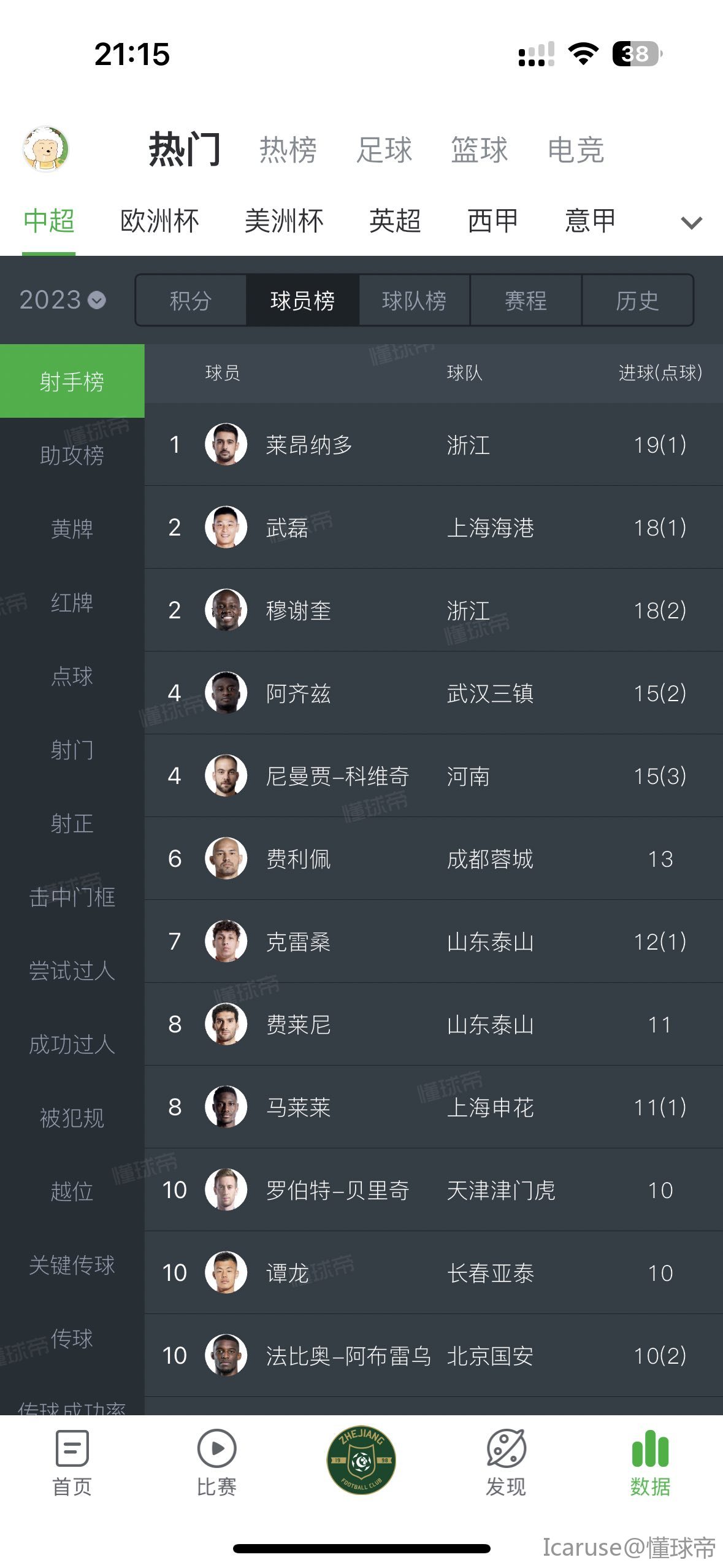
Task: Select the 英超 league tab
Action: click(x=395, y=221)
